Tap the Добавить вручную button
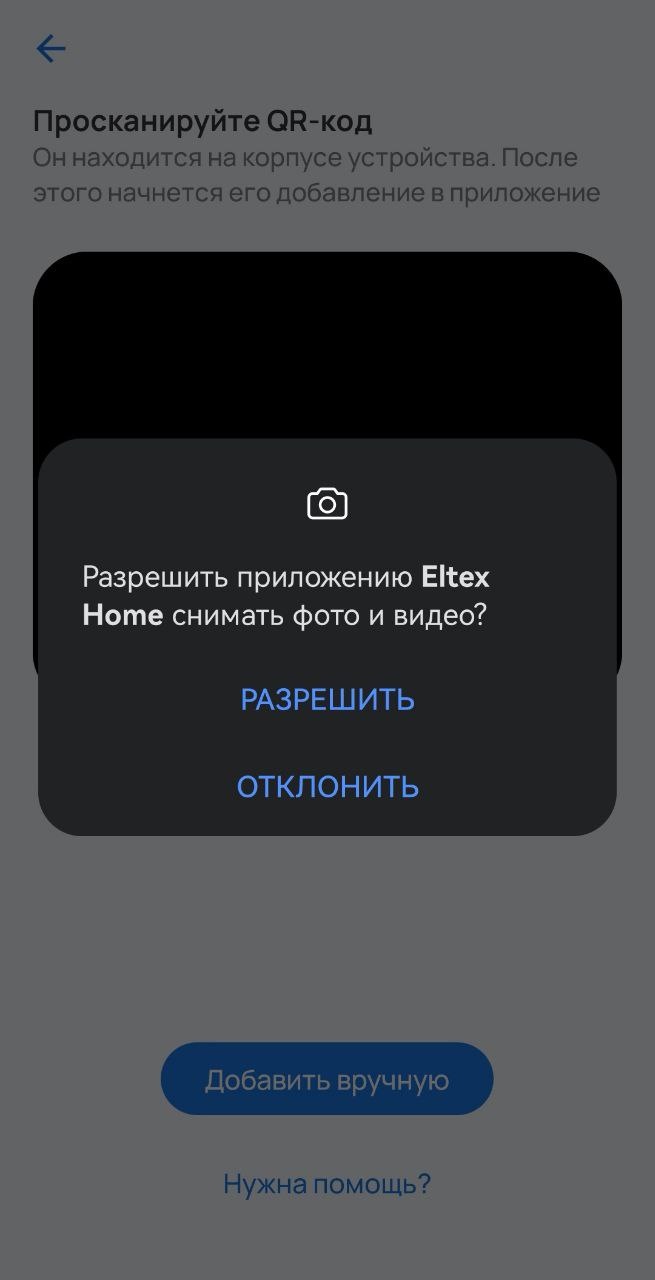This screenshot has width=655, height=1280. 327,1080
